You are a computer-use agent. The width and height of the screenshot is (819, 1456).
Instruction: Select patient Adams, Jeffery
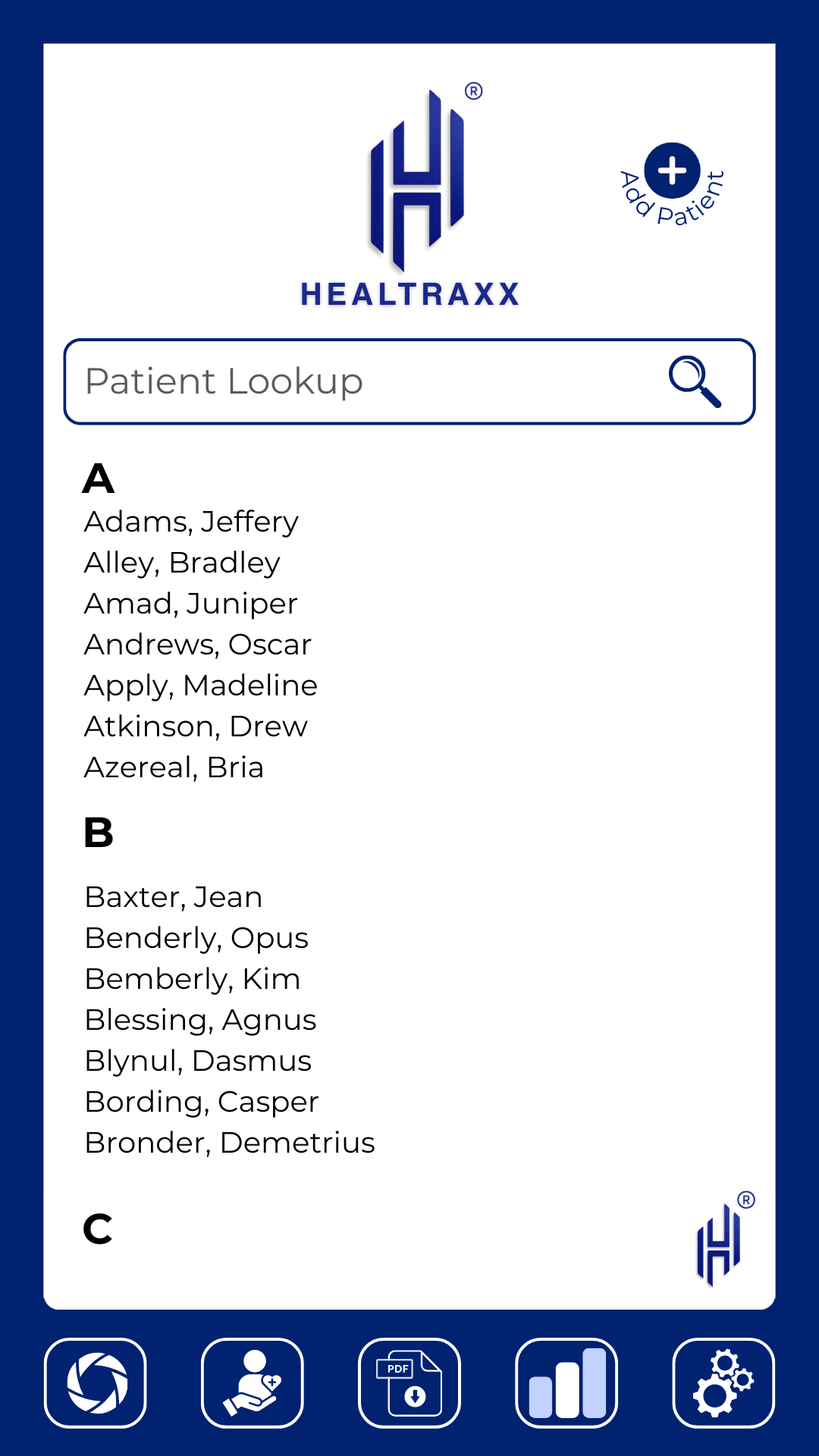click(x=191, y=521)
